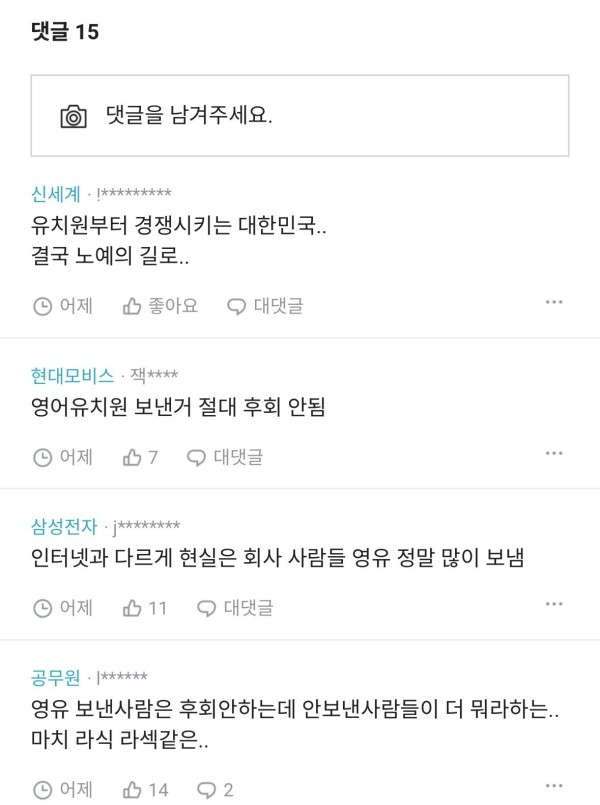Attach a photo with the camera icon
This screenshot has width=600, height=805.
73,116
